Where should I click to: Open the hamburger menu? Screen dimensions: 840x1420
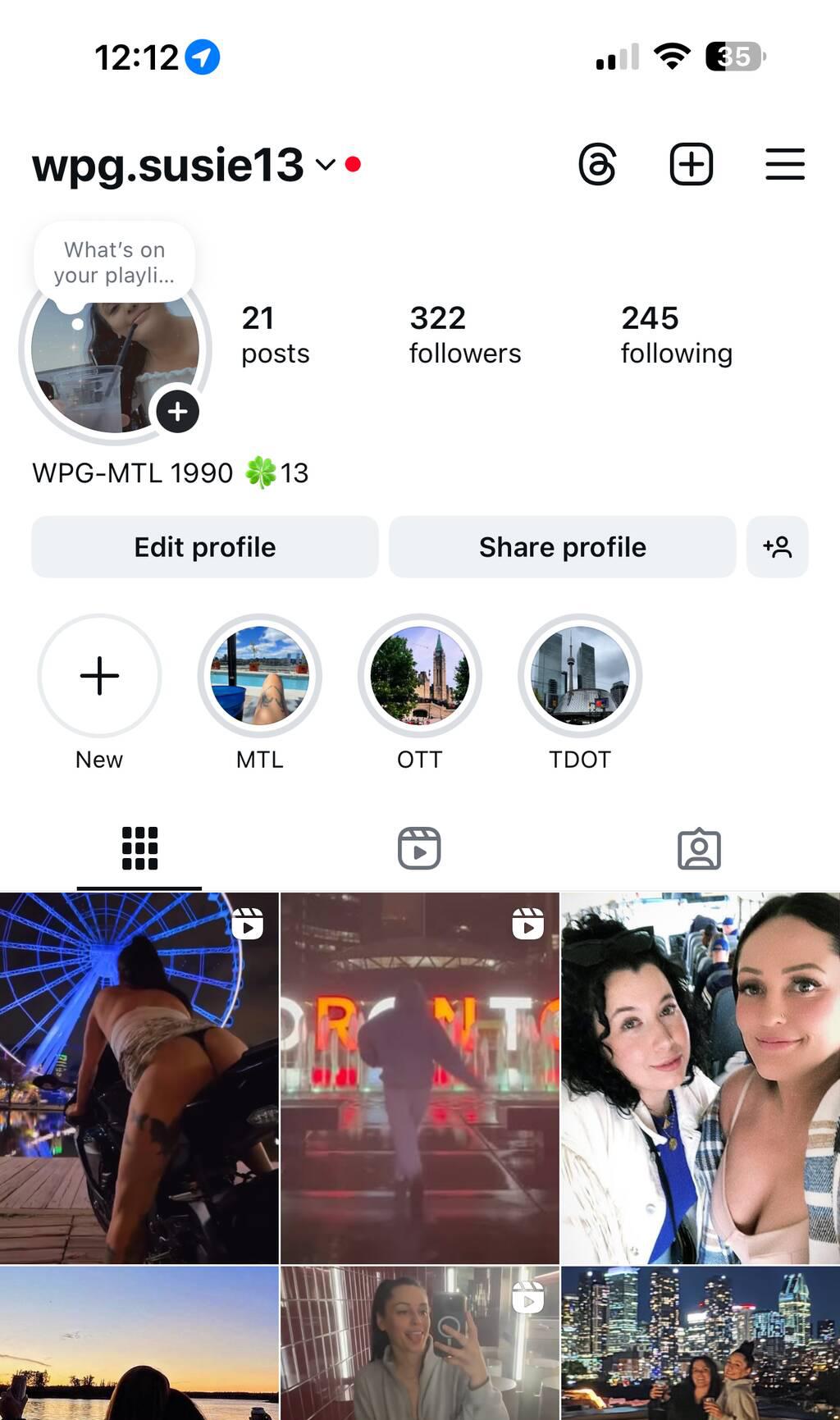[784, 165]
